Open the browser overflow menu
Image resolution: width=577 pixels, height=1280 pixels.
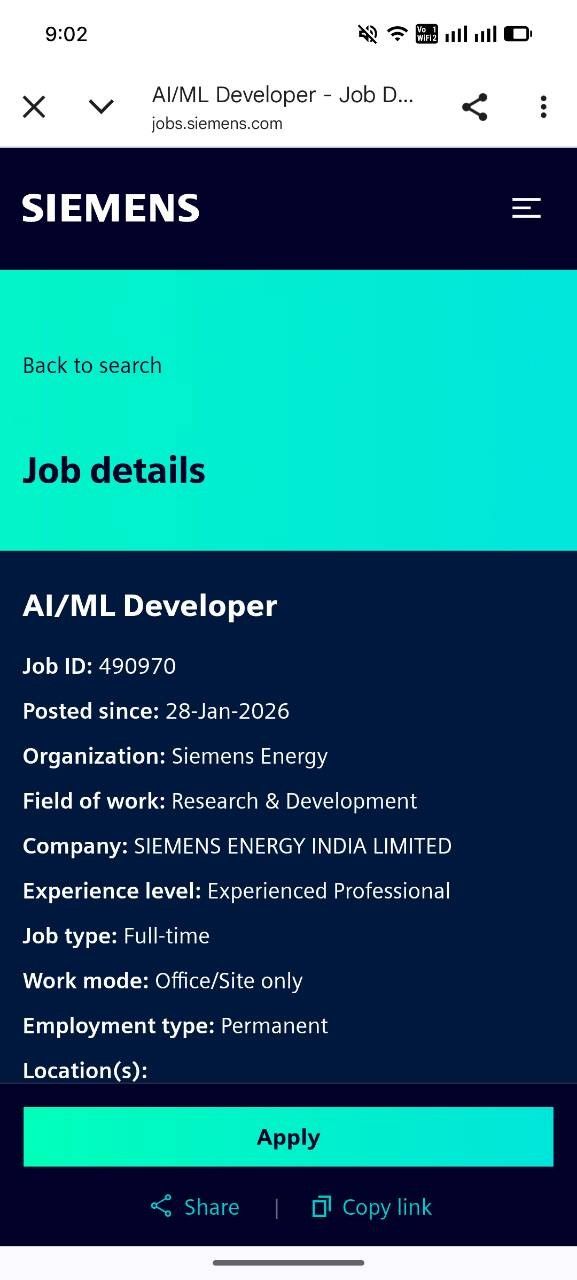pos(543,107)
